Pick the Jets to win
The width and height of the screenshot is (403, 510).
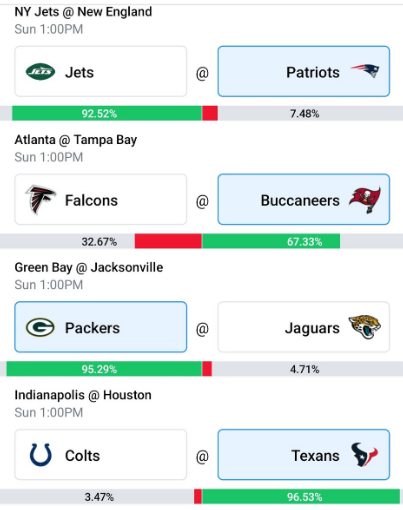coord(101,72)
